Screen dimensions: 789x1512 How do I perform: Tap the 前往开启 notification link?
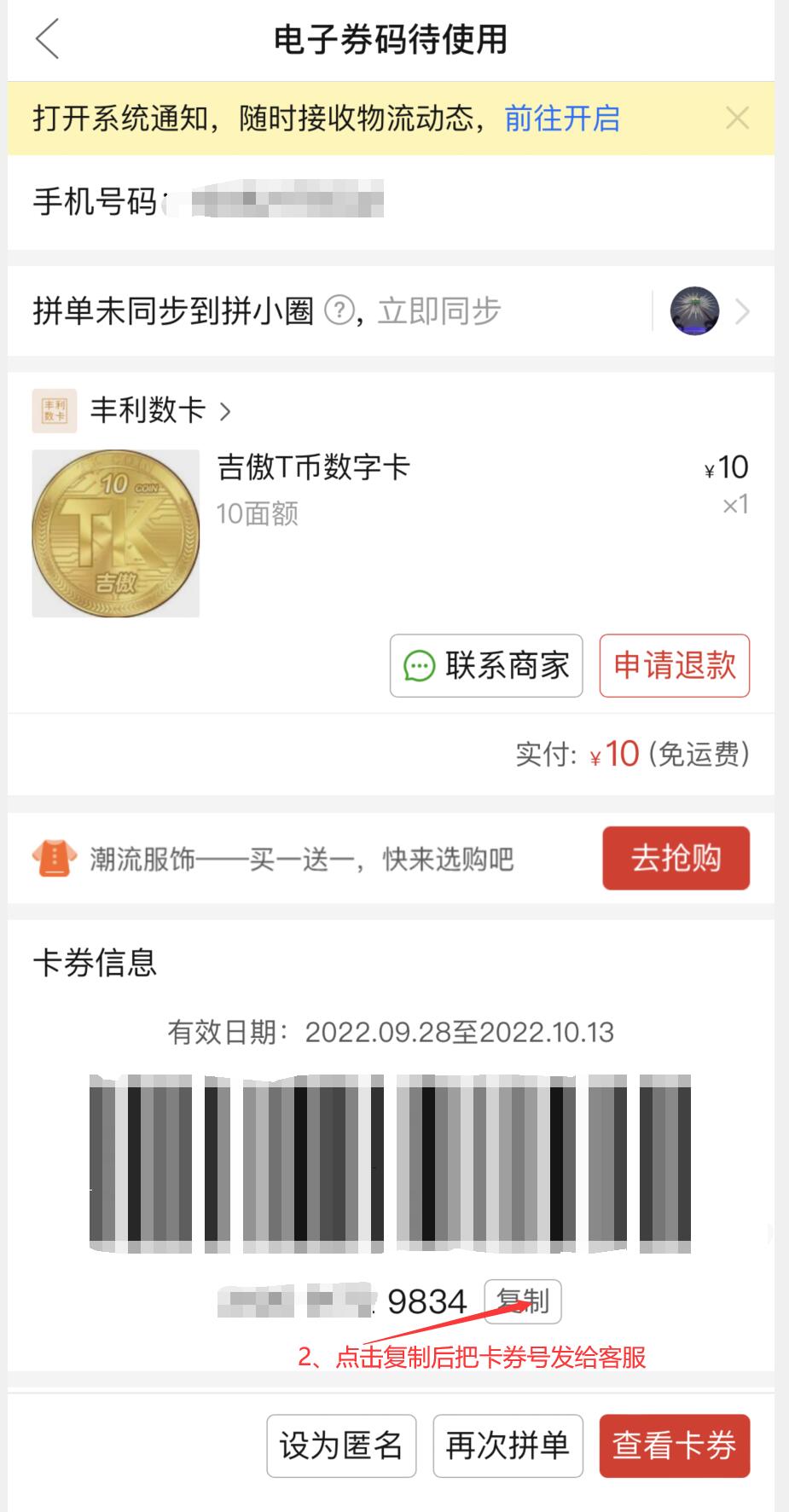tap(562, 119)
